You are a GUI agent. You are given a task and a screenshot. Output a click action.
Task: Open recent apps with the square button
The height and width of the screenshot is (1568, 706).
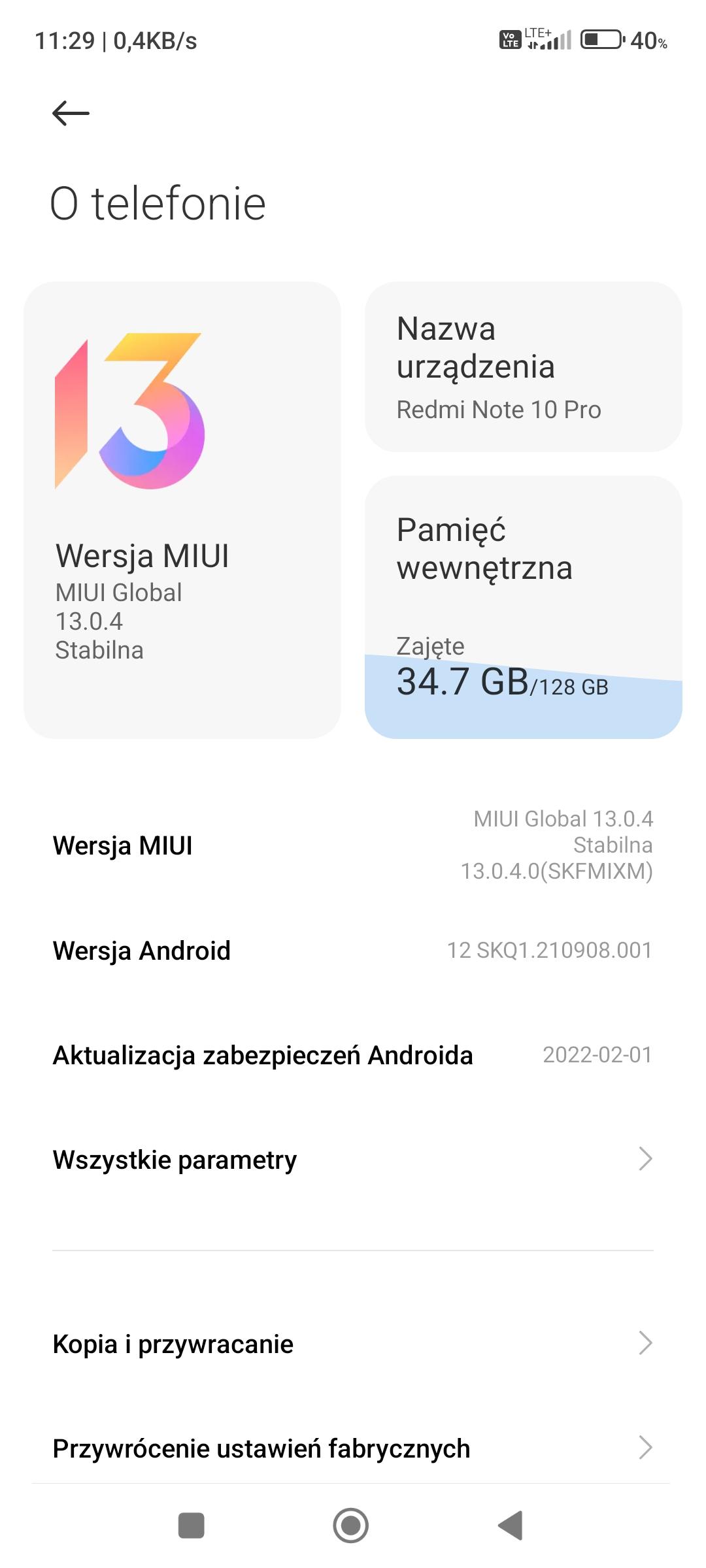(192, 1526)
